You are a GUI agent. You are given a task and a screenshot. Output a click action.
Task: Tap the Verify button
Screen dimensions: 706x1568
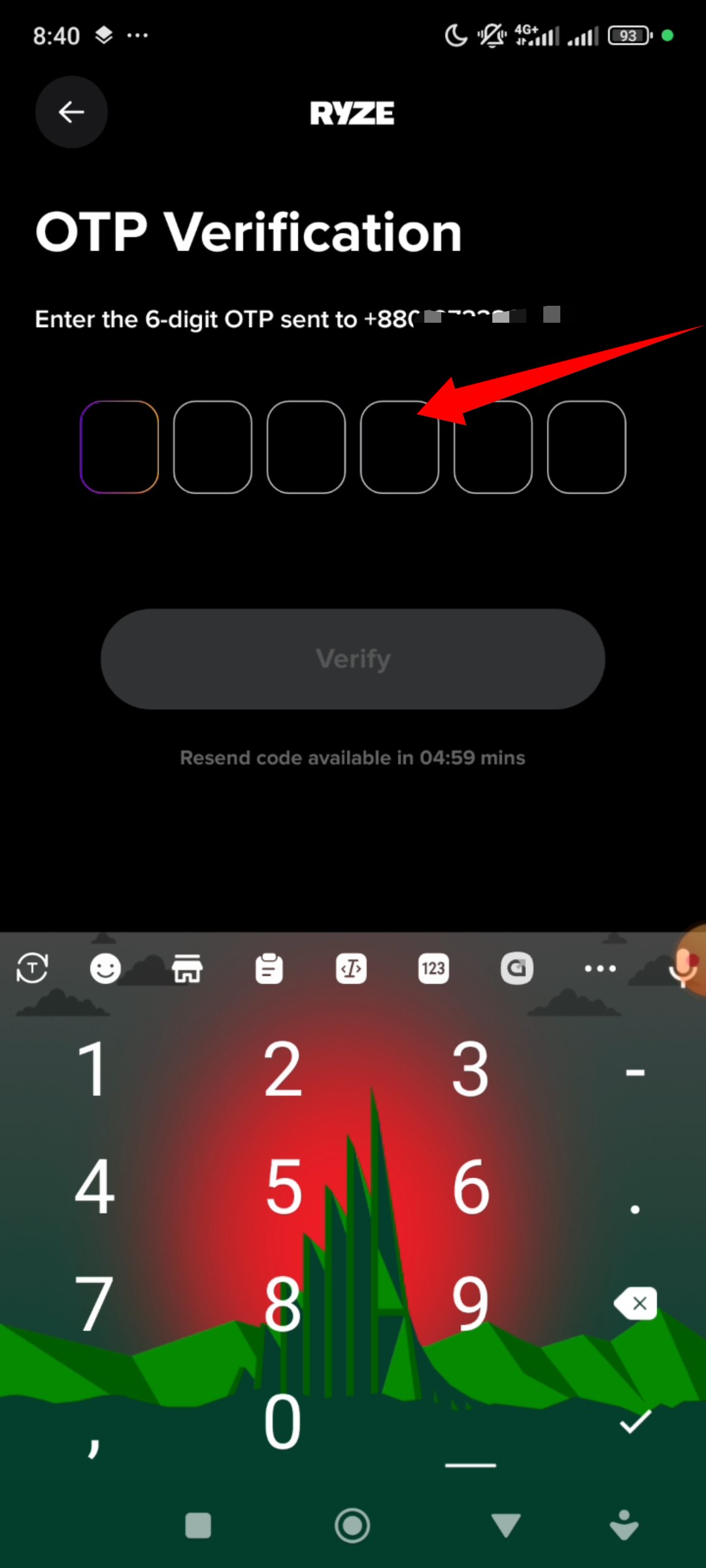(x=353, y=659)
